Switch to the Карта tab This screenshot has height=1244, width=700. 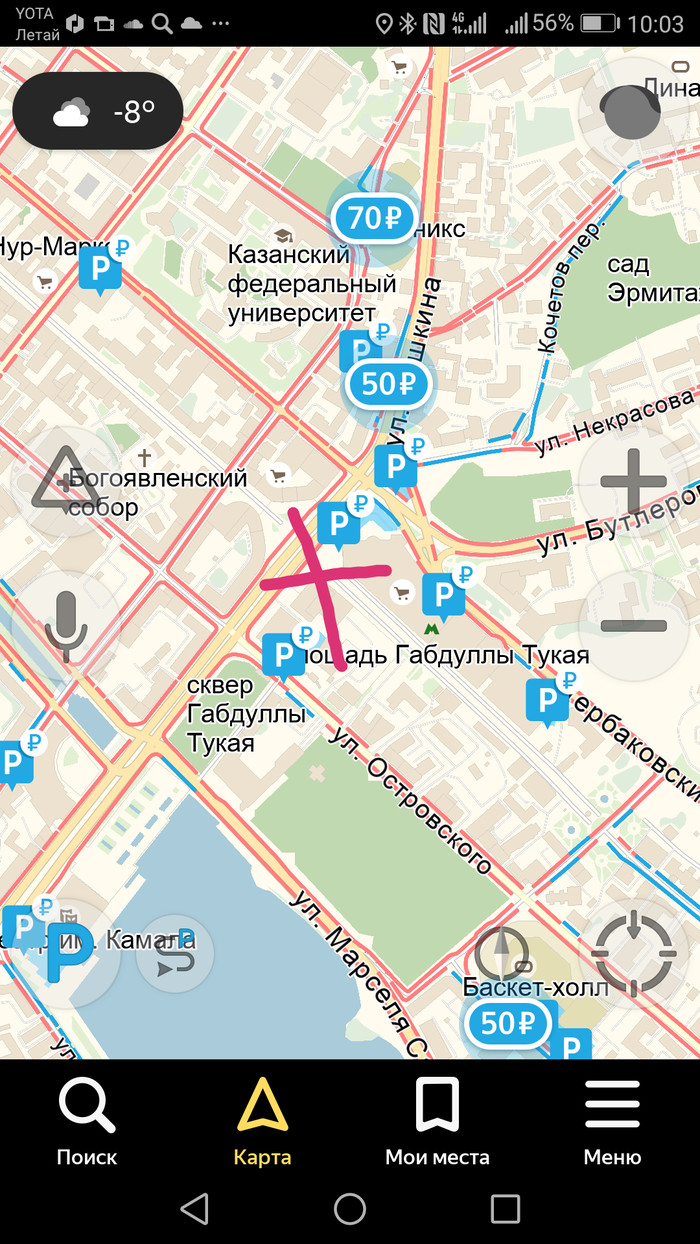pyautogui.click(x=262, y=1123)
